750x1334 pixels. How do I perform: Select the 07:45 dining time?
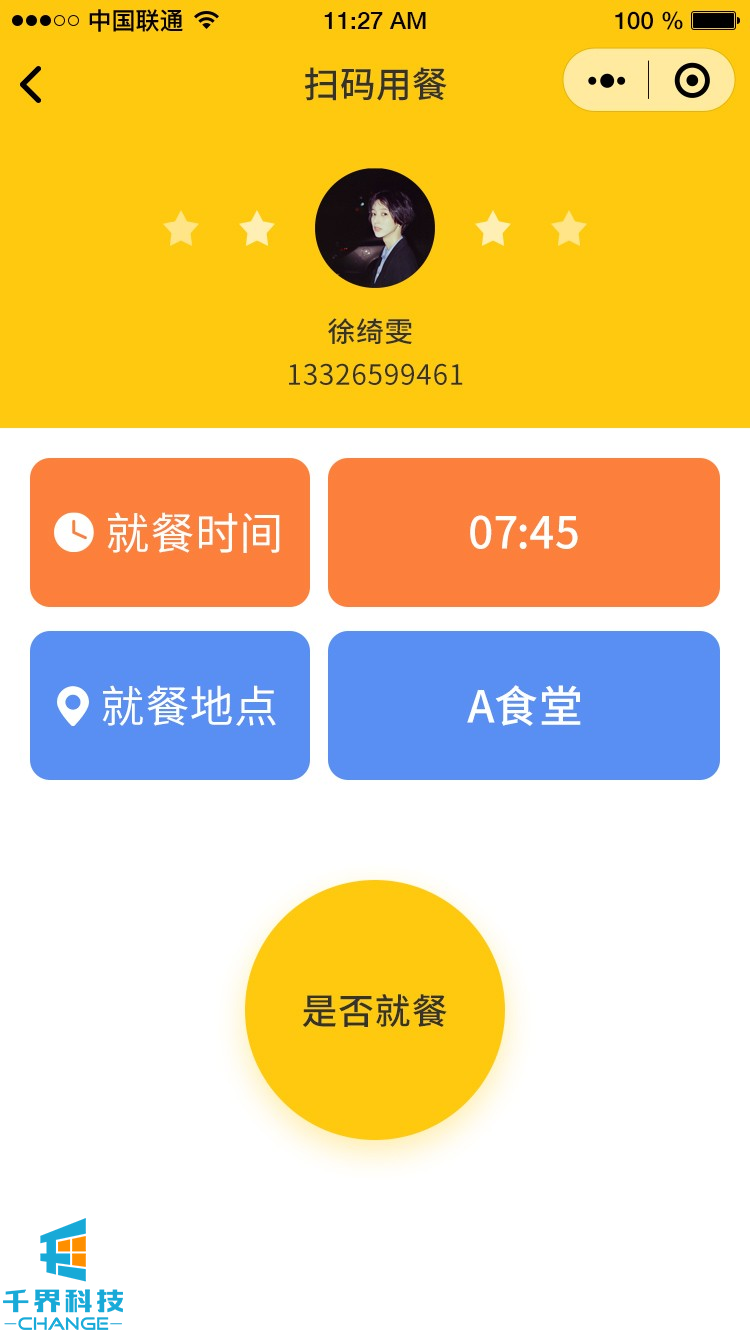click(x=524, y=533)
